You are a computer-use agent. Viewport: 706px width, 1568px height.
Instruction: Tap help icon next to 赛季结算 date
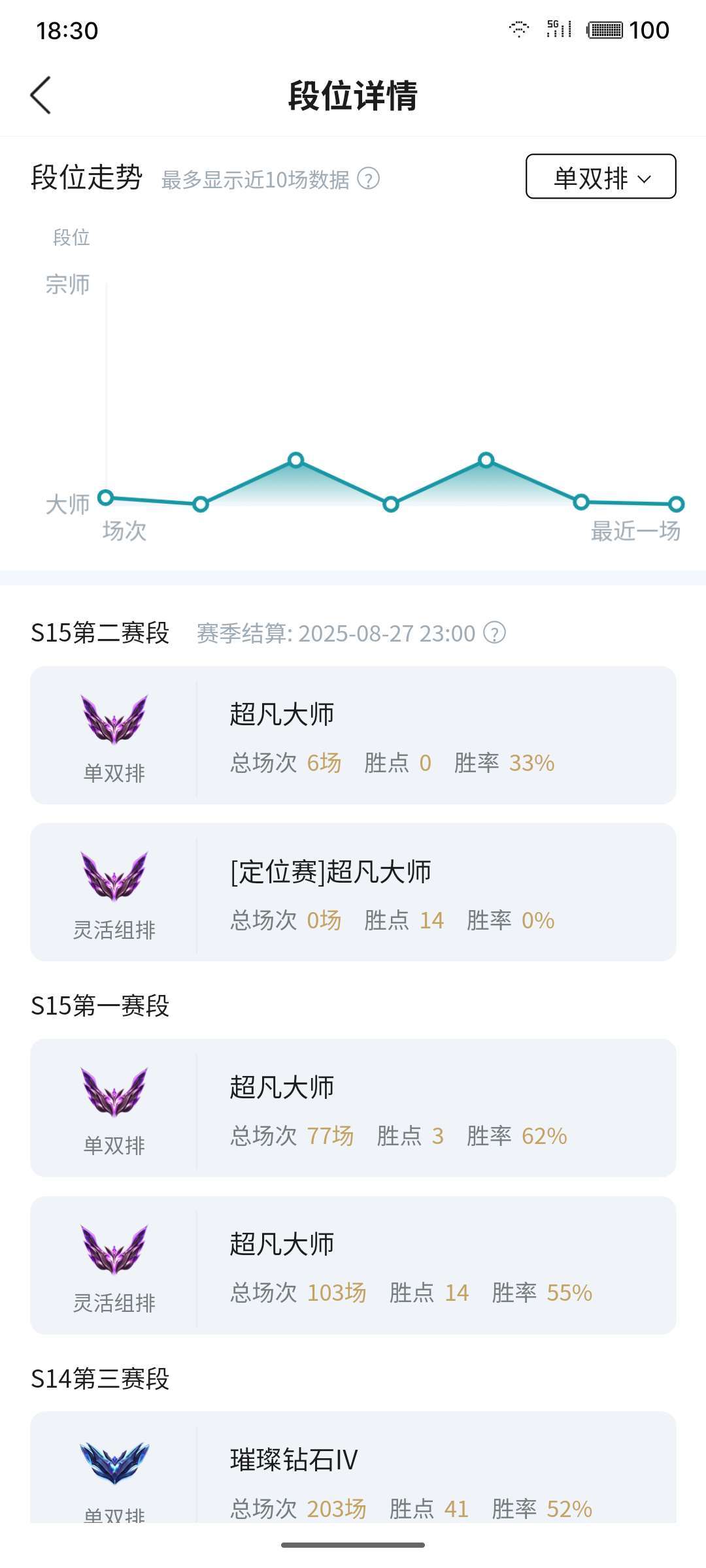(494, 633)
